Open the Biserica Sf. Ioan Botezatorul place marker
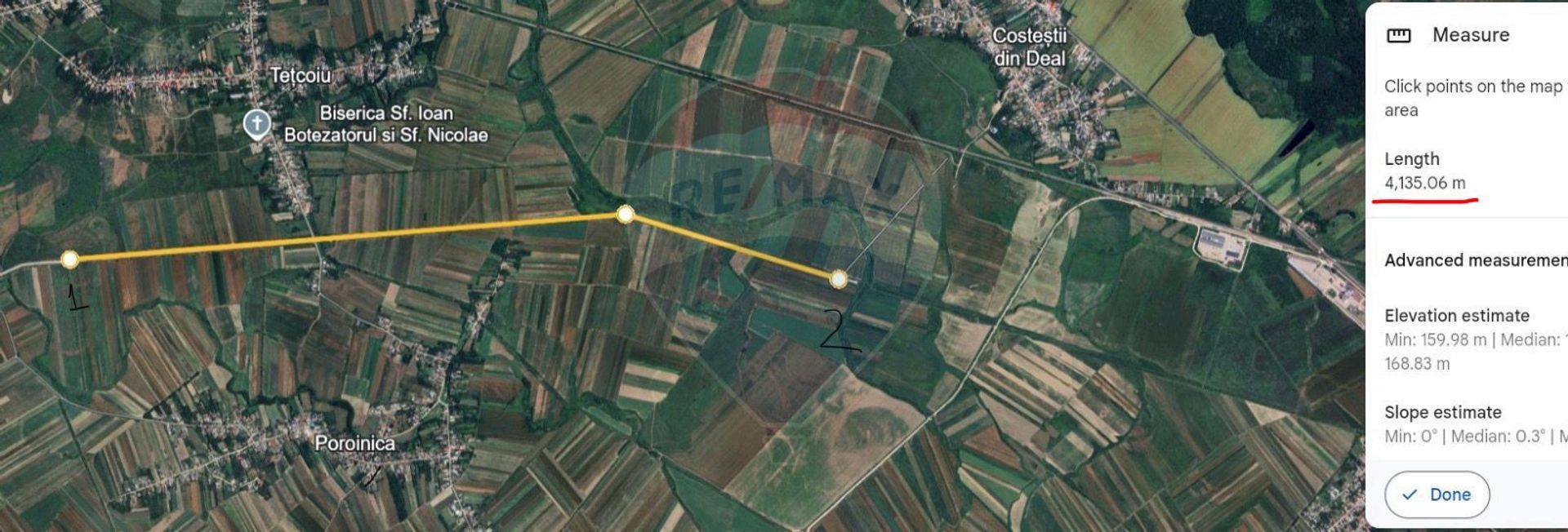The width and height of the screenshot is (1568, 532). click(257, 124)
